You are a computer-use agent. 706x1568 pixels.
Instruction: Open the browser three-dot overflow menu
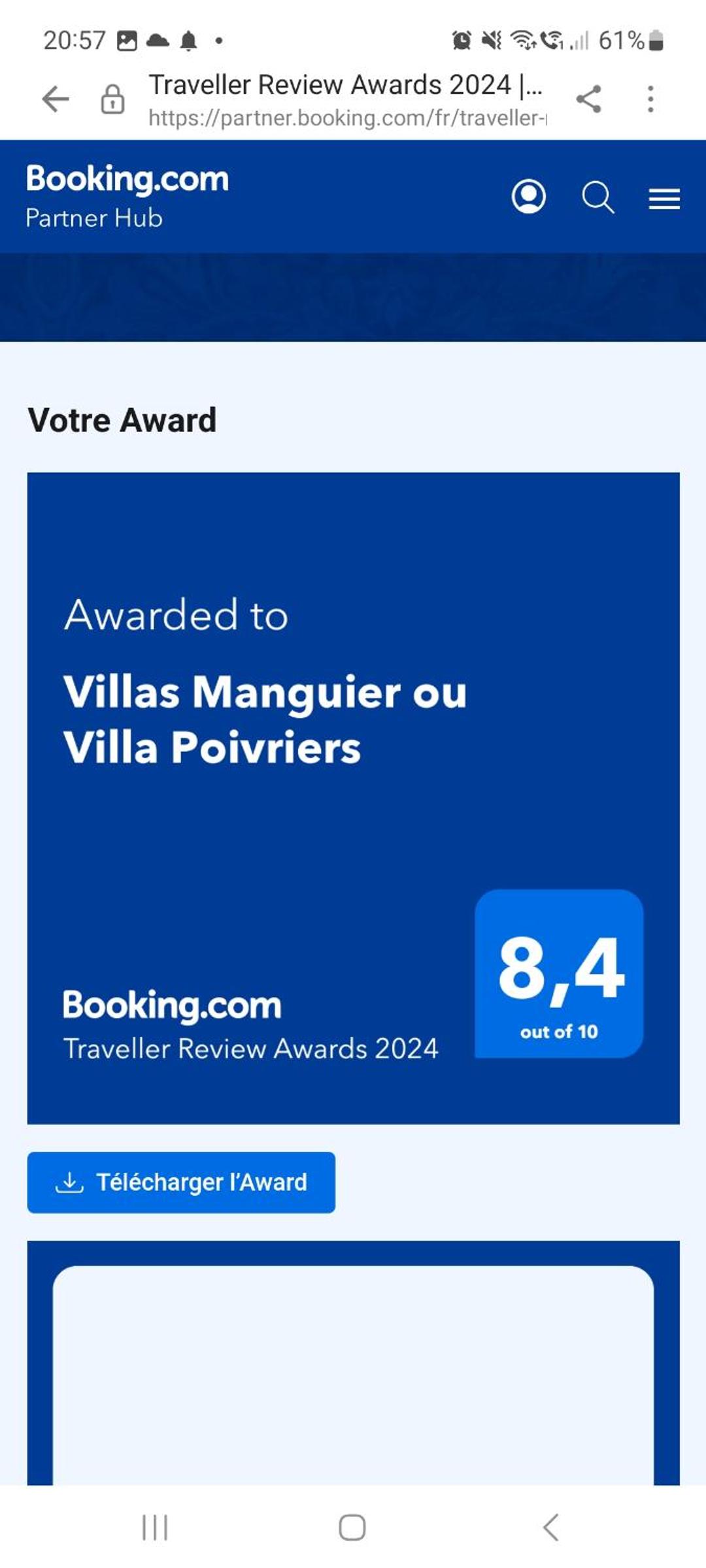click(x=650, y=99)
